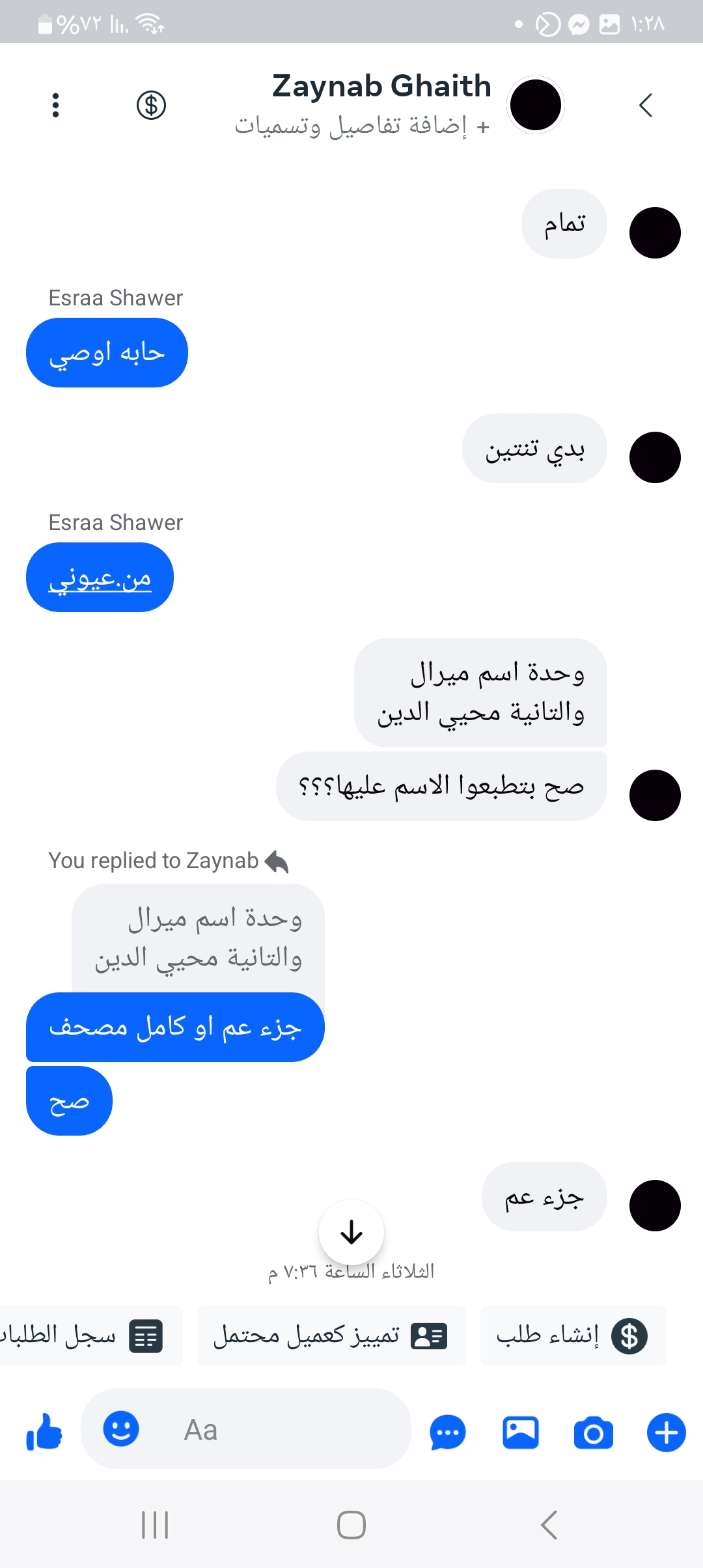
Task: Create an order with إنشاء طلب
Action: pyautogui.click(x=573, y=1336)
